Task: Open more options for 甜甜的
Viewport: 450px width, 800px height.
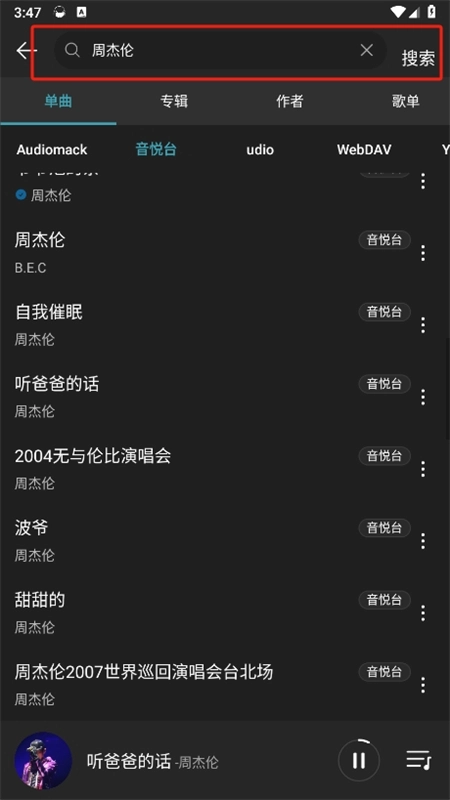Action: point(422,612)
